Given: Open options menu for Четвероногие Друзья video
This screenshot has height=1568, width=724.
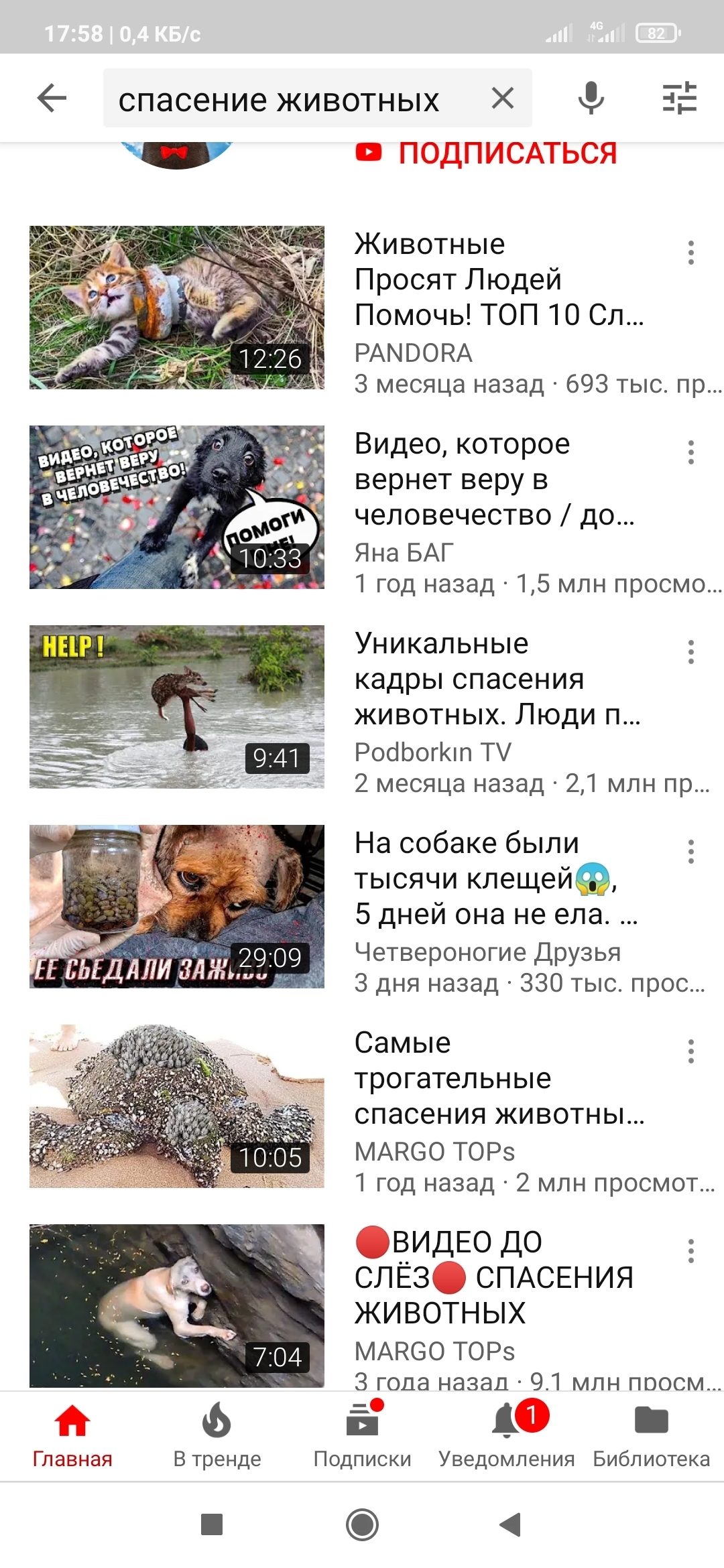Looking at the screenshot, I should pos(690,852).
